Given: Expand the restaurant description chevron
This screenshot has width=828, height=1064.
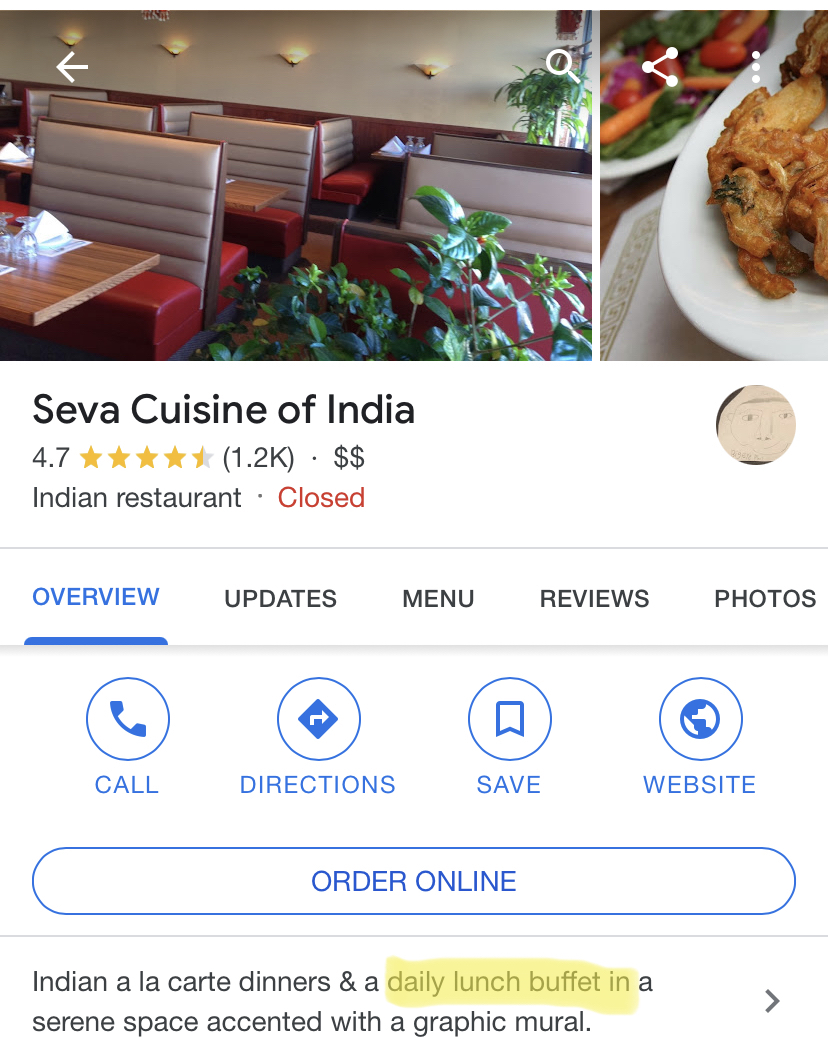Looking at the screenshot, I should 771,1001.
